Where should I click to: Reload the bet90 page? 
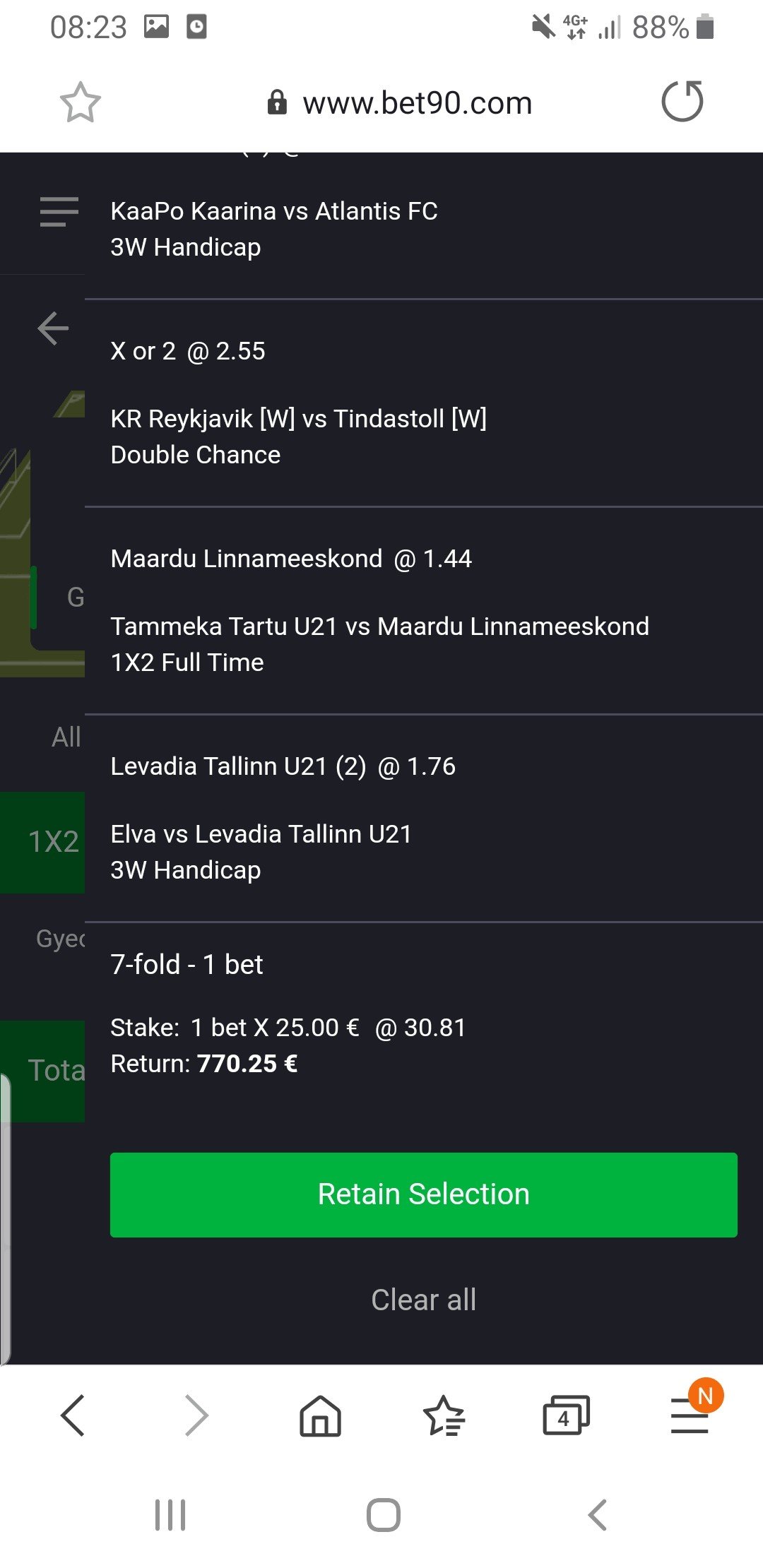point(682,102)
